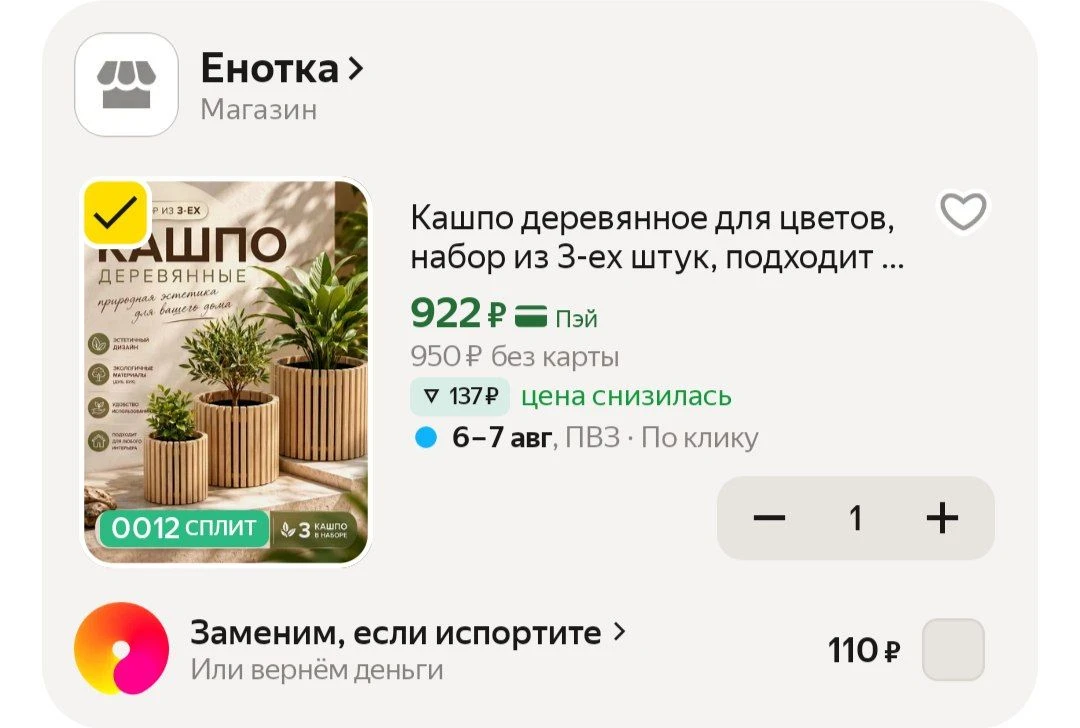Check the 110 ₽ protection option box
The height and width of the screenshot is (728, 1080).
(x=953, y=649)
